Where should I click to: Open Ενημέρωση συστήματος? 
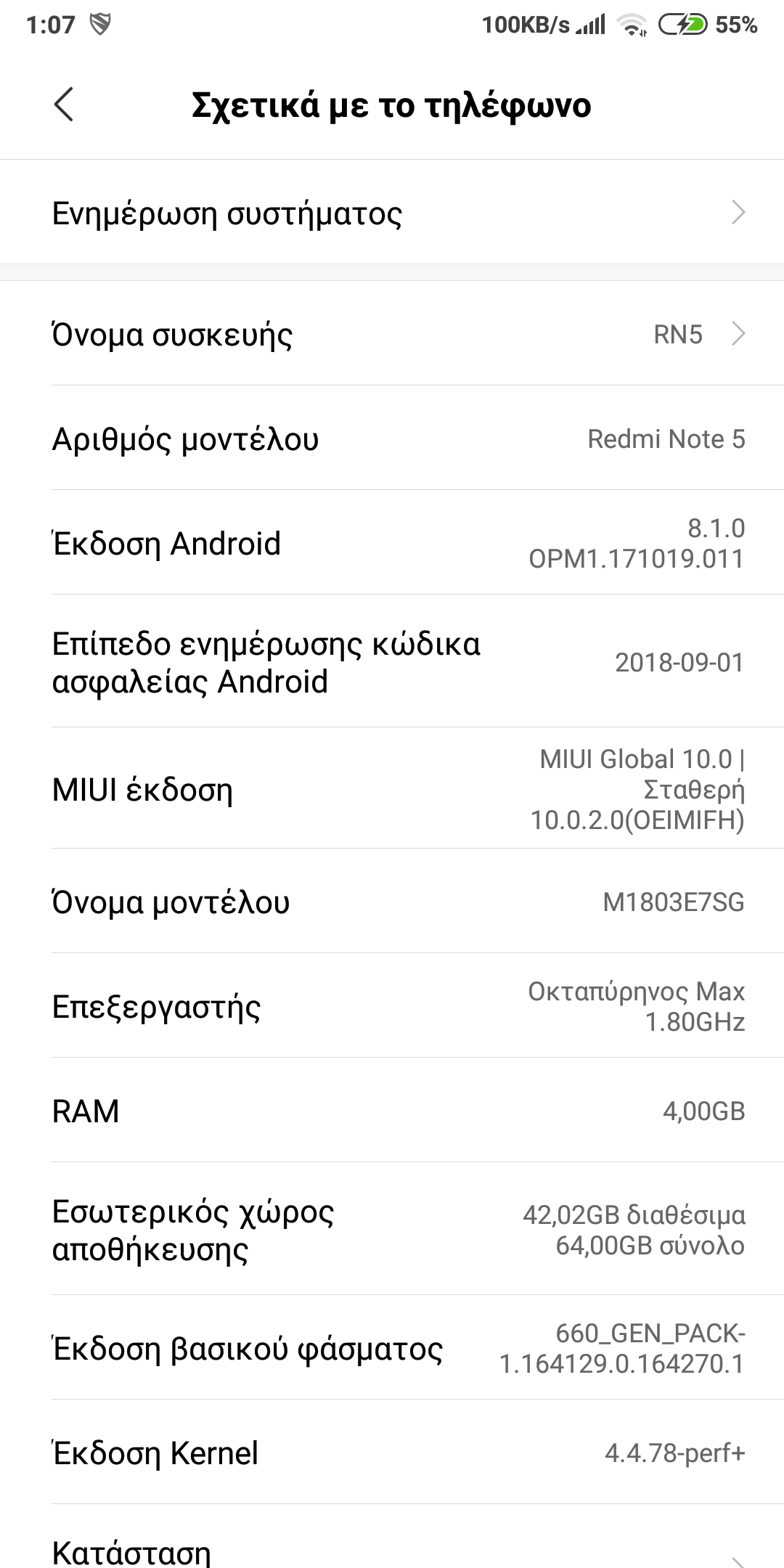coord(392,213)
